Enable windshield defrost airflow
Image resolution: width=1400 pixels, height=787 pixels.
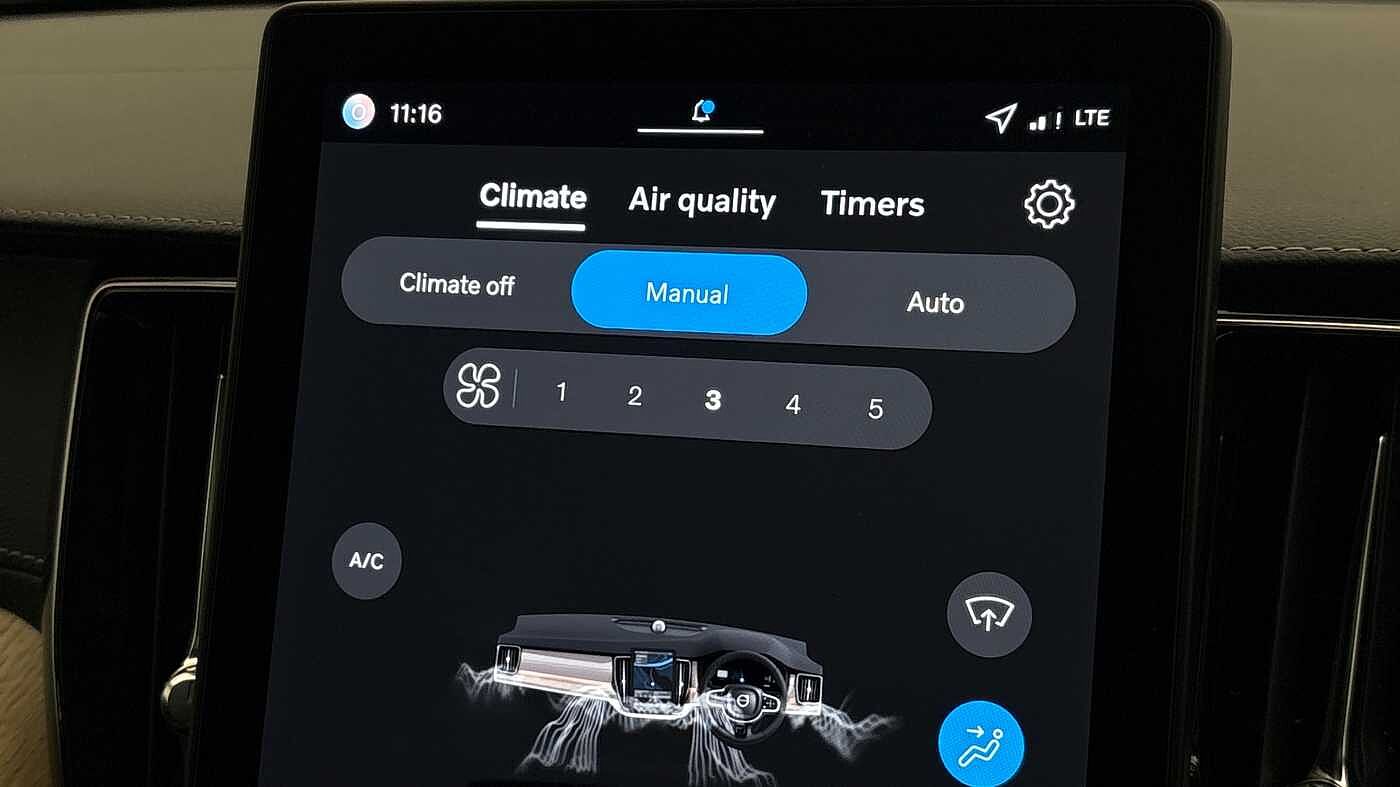(988, 615)
